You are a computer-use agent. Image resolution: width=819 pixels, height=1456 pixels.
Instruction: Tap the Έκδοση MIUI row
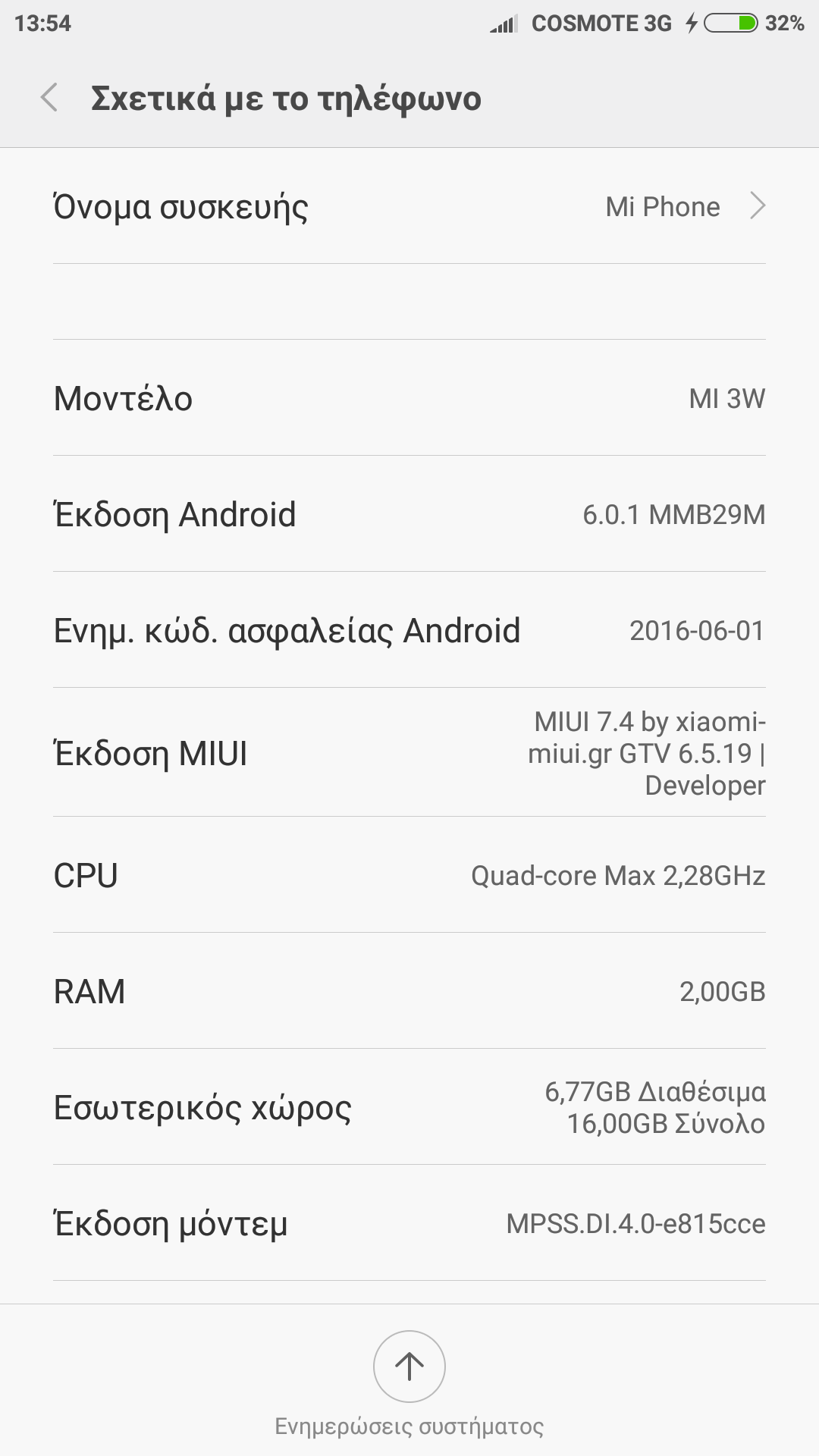click(x=409, y=753)
